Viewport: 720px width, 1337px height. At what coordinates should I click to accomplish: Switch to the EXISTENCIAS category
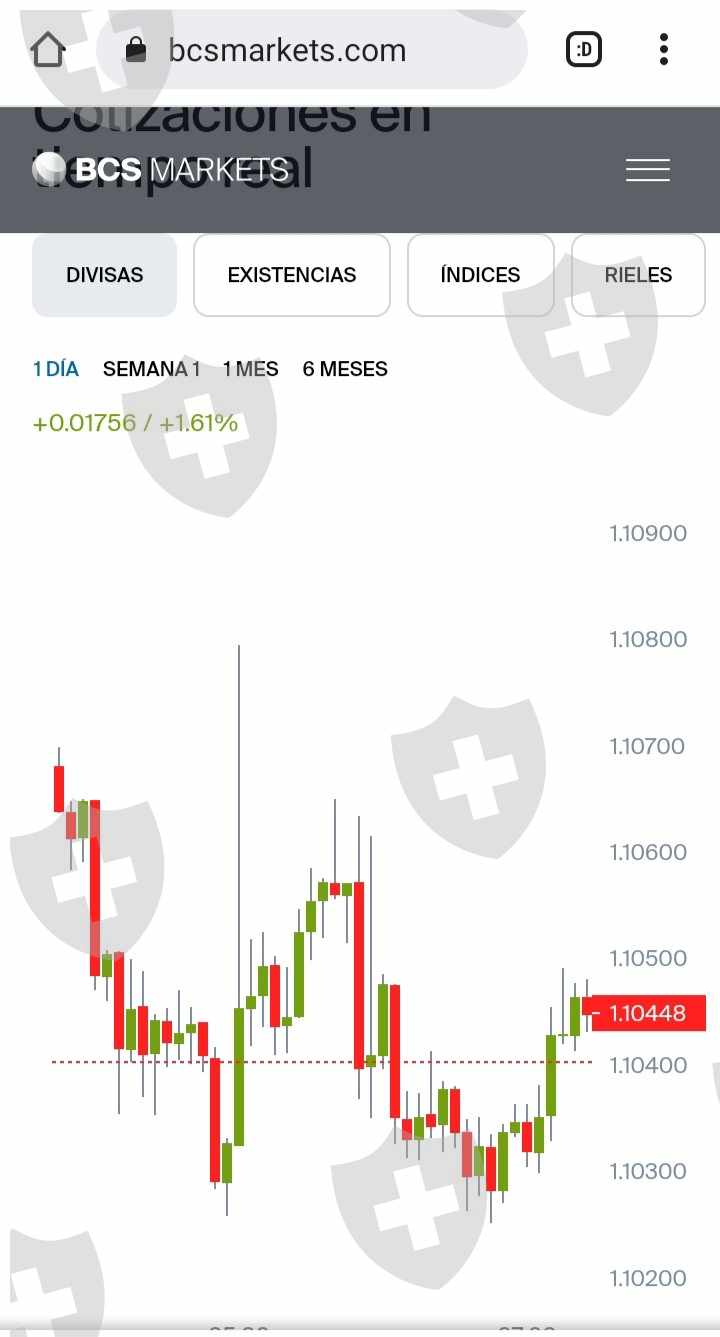pyautogui.click(x=291, y=275)
